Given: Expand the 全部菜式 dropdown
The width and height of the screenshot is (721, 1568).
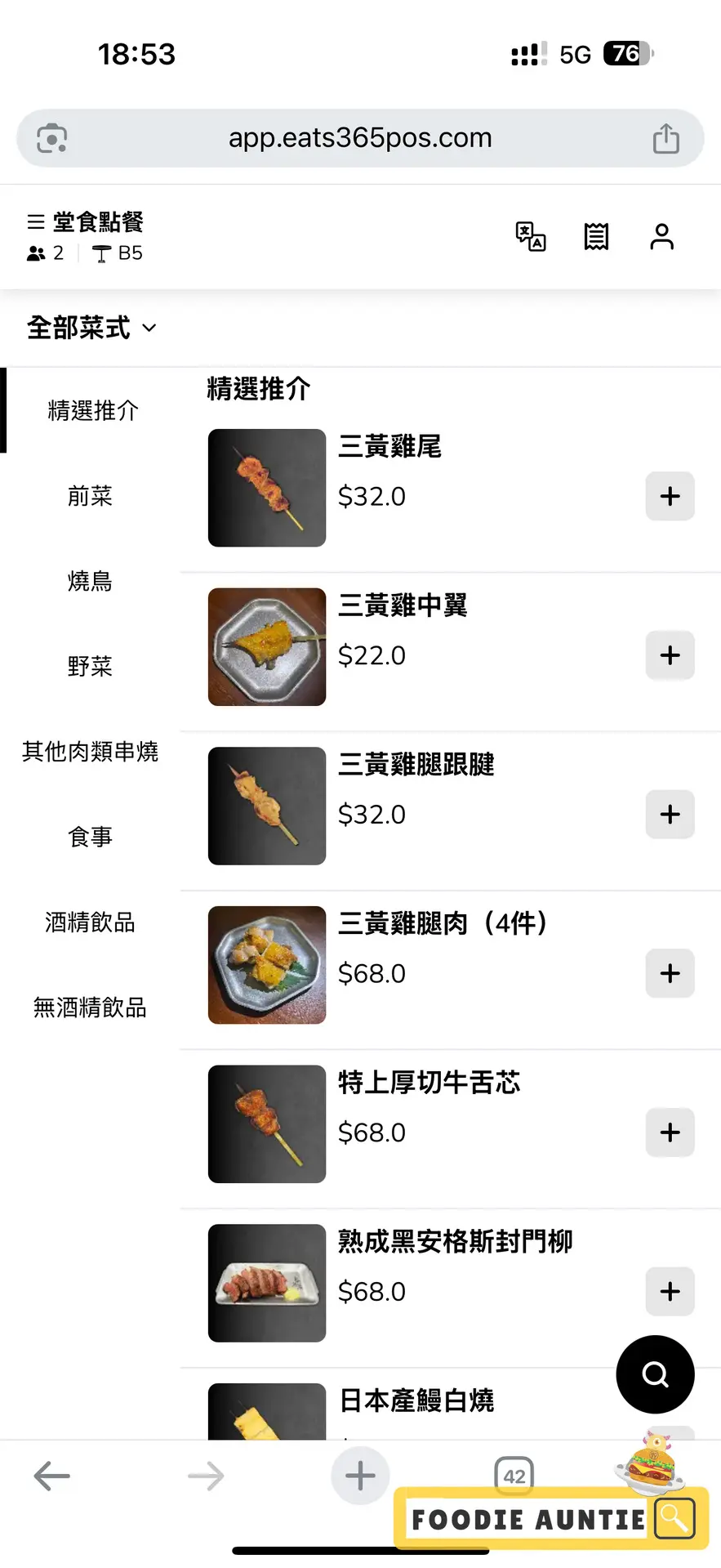Looking at the screenshot, I should click(91, 328).
